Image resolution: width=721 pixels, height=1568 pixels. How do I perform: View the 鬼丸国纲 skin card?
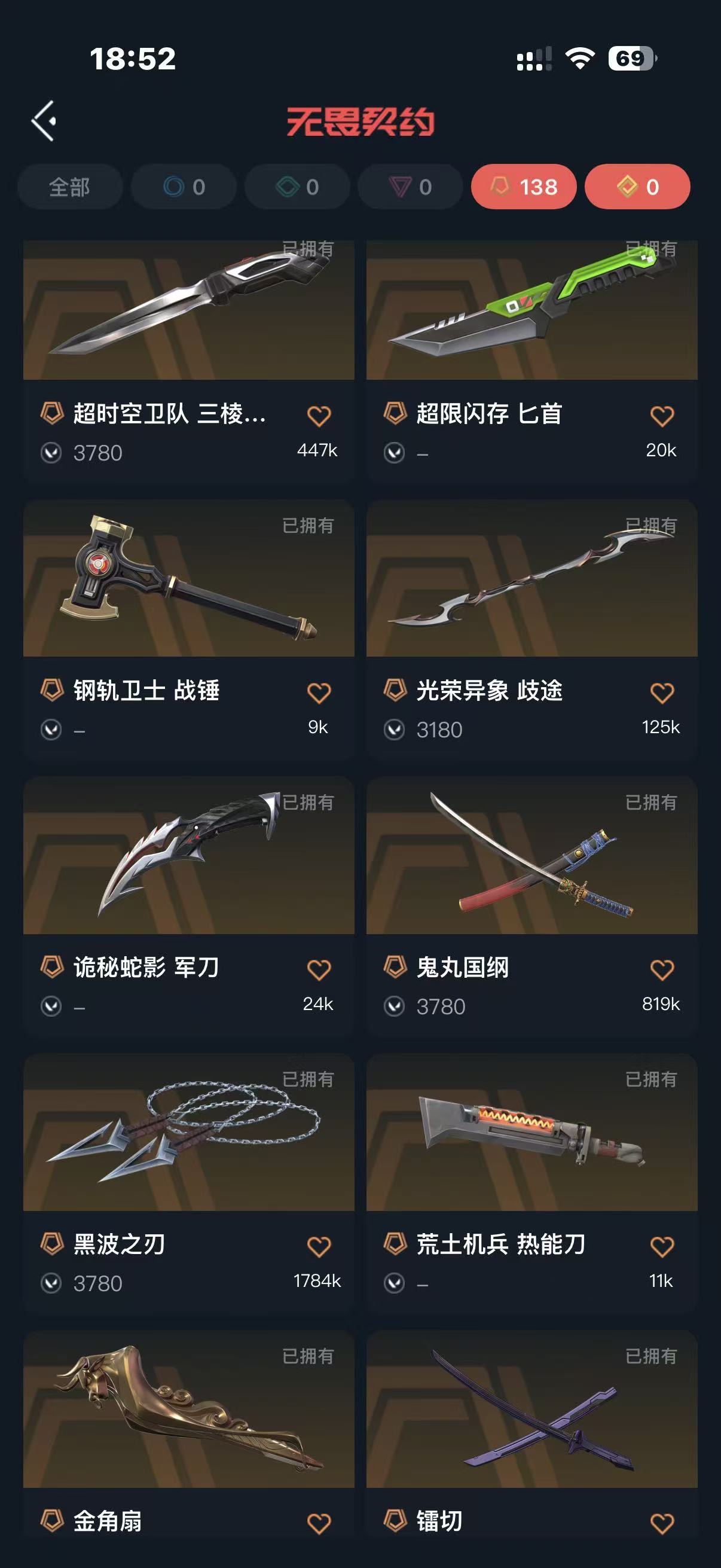[531, 855]
